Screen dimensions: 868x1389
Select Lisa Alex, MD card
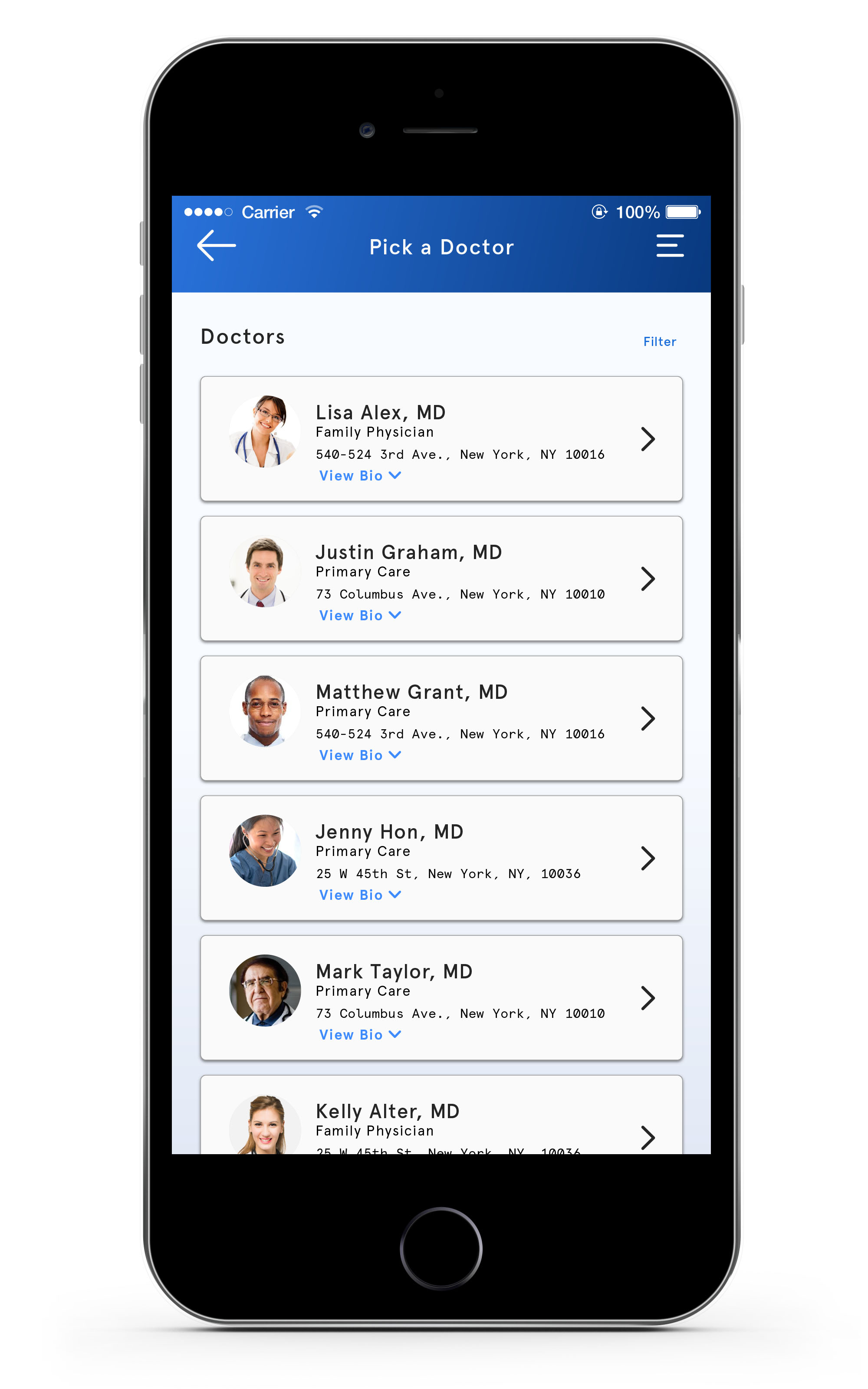tap(441, 438)
